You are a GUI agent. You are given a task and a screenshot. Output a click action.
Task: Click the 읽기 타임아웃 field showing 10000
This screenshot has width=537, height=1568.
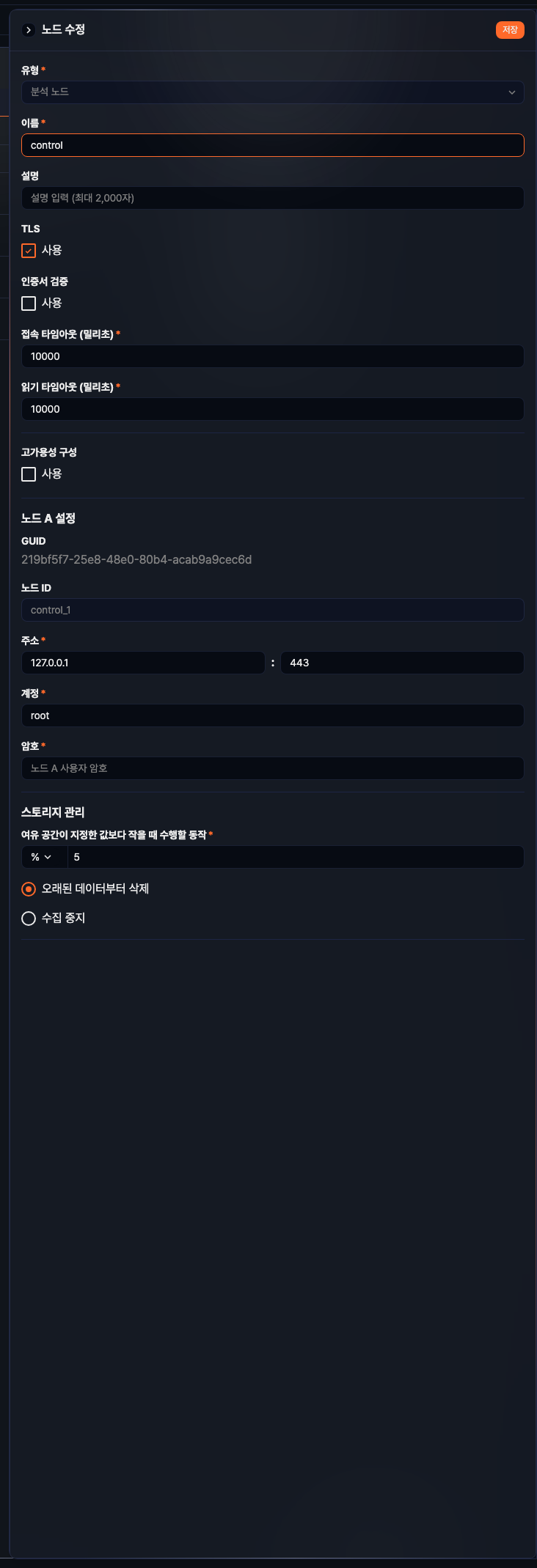point(273,409)
